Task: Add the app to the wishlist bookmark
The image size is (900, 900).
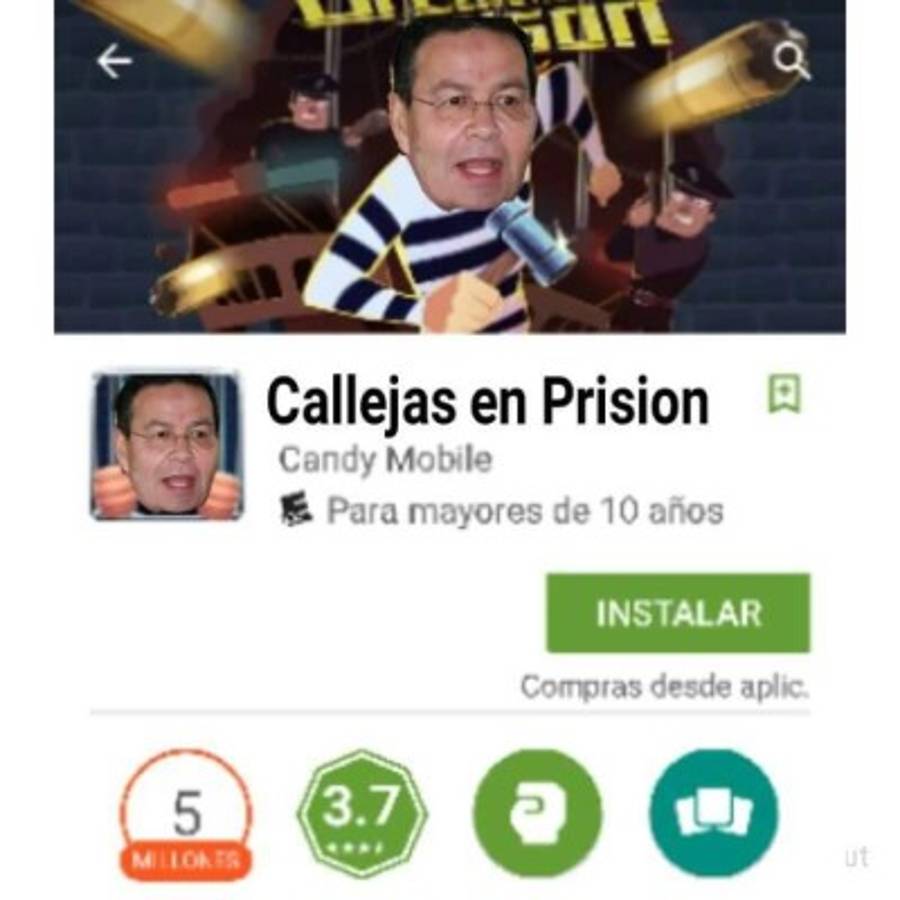Action: [x=784, y=393]
